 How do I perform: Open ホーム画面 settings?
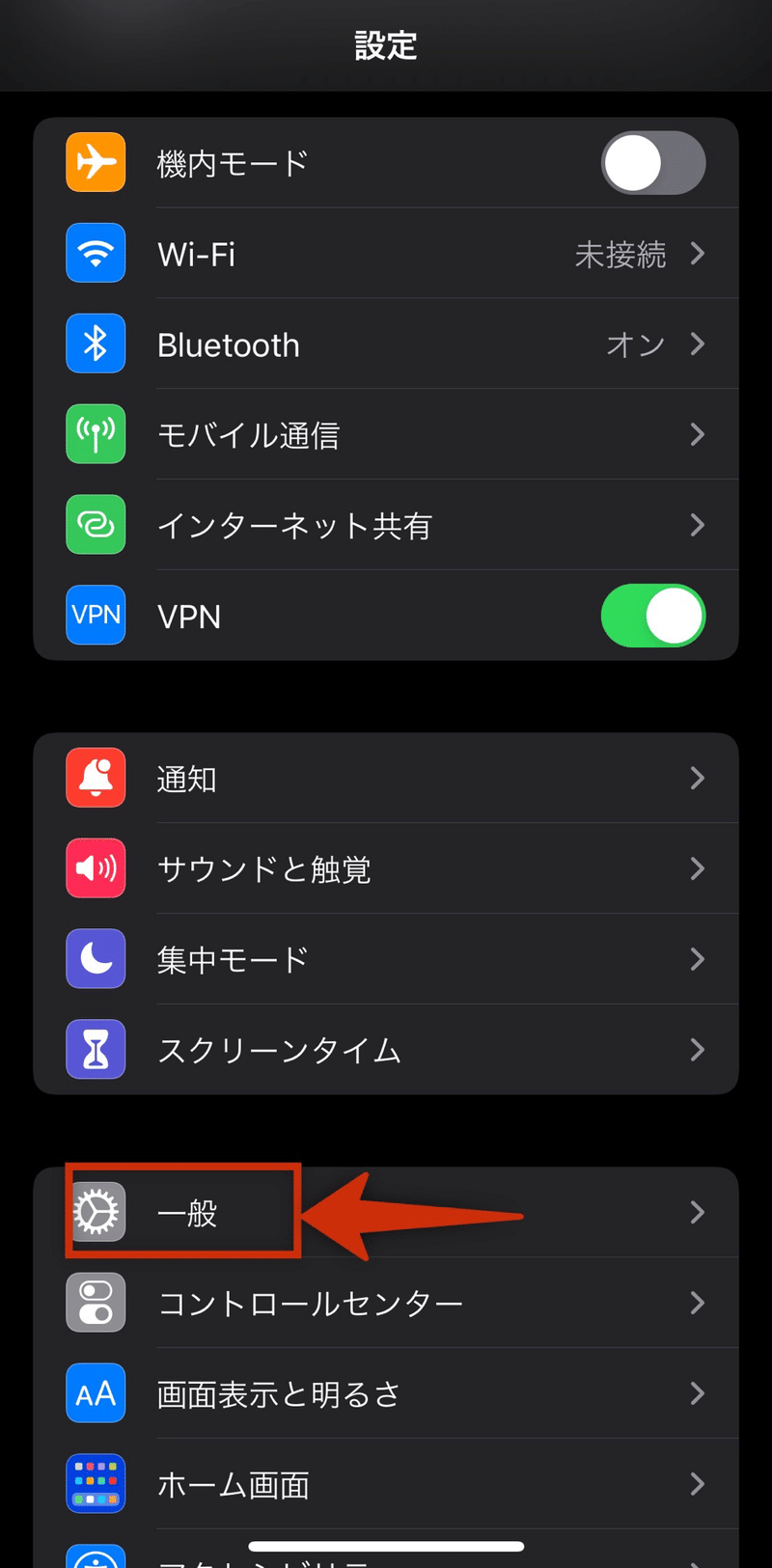tap(386, 1484)
